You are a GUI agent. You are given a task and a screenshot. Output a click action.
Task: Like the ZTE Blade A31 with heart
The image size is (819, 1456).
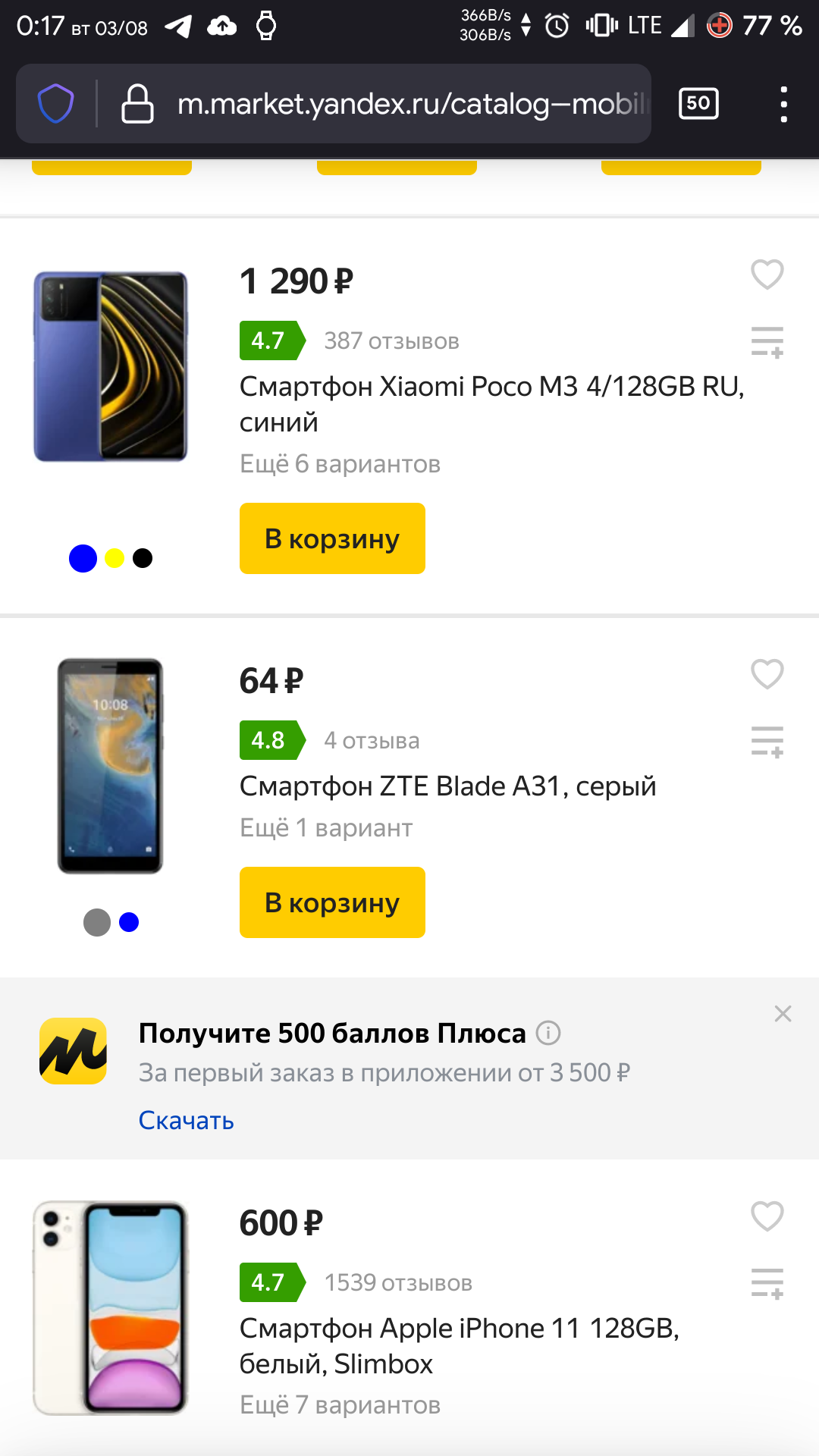click(x=767, y=674)
